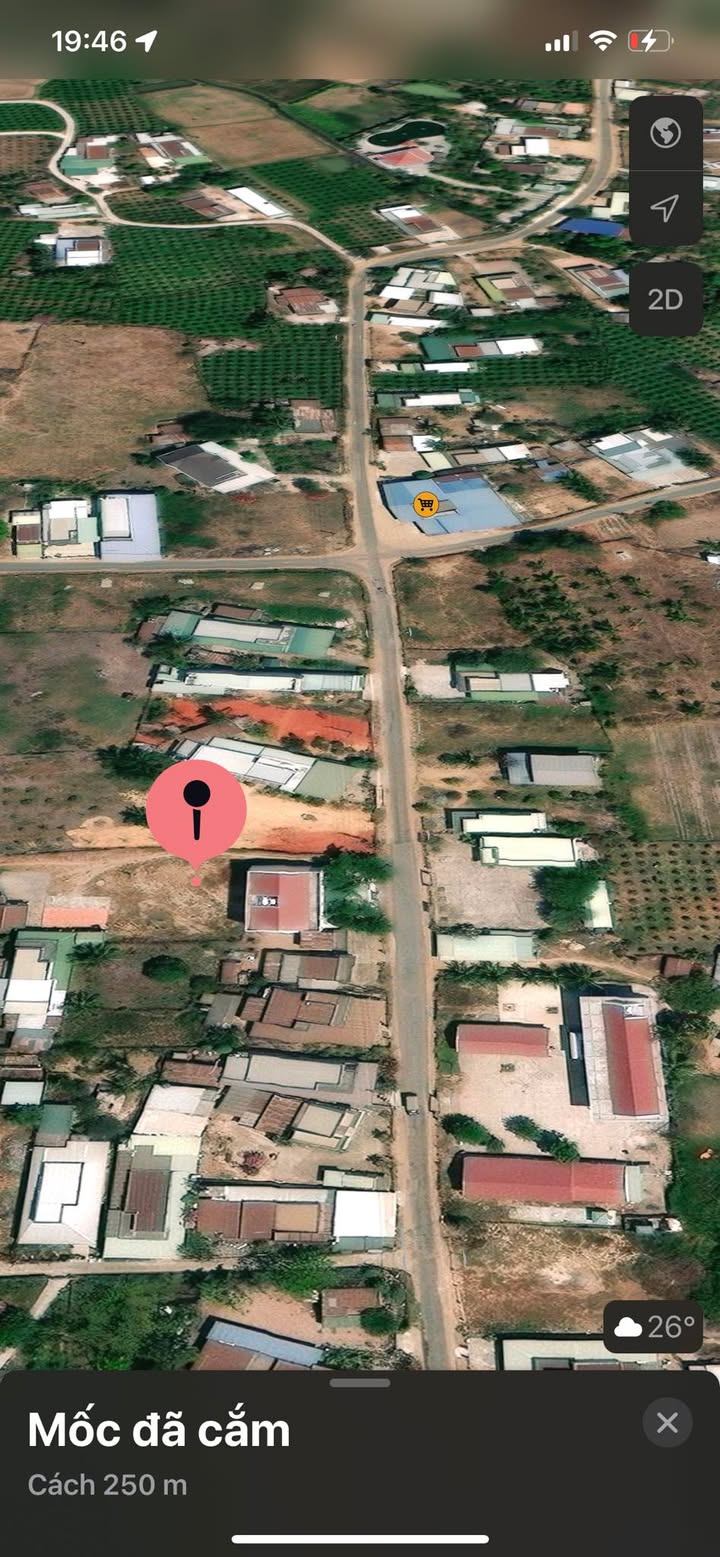Open the map mode globe button

click(665, 133)
